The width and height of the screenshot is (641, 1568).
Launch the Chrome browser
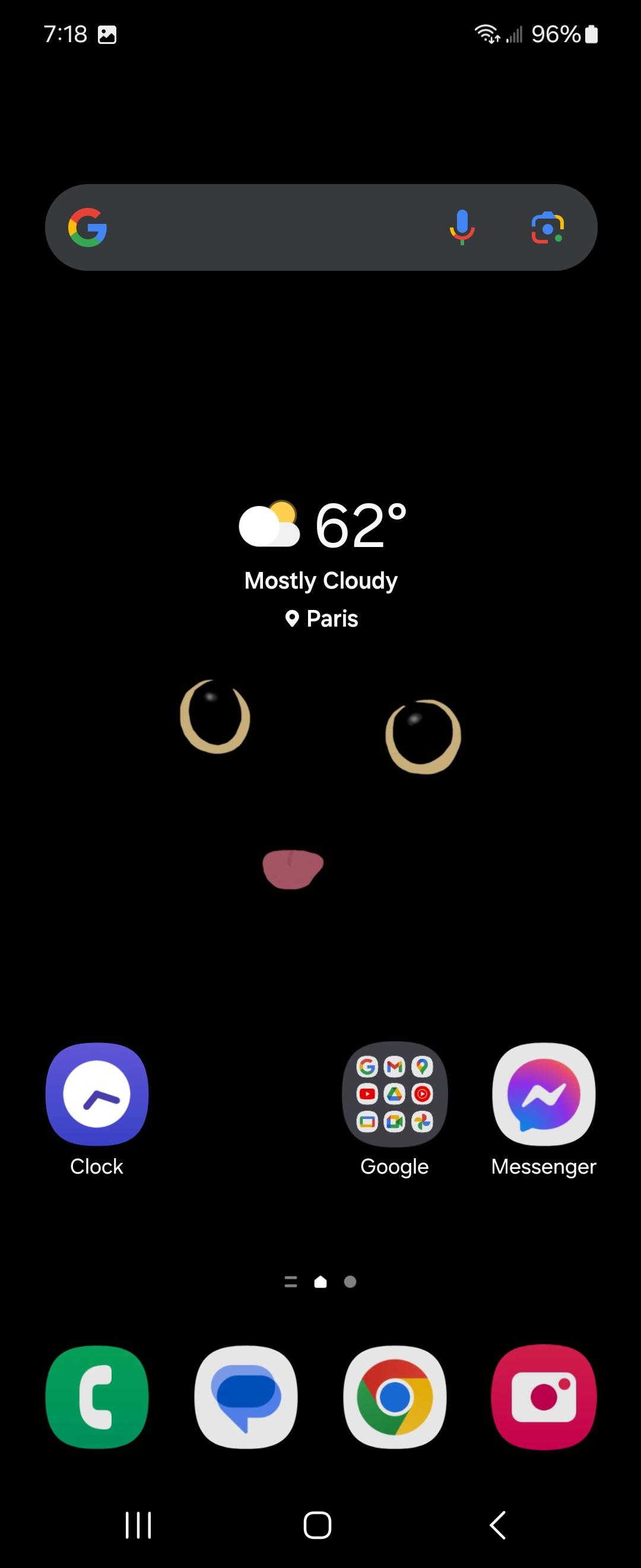(395, 1397)
